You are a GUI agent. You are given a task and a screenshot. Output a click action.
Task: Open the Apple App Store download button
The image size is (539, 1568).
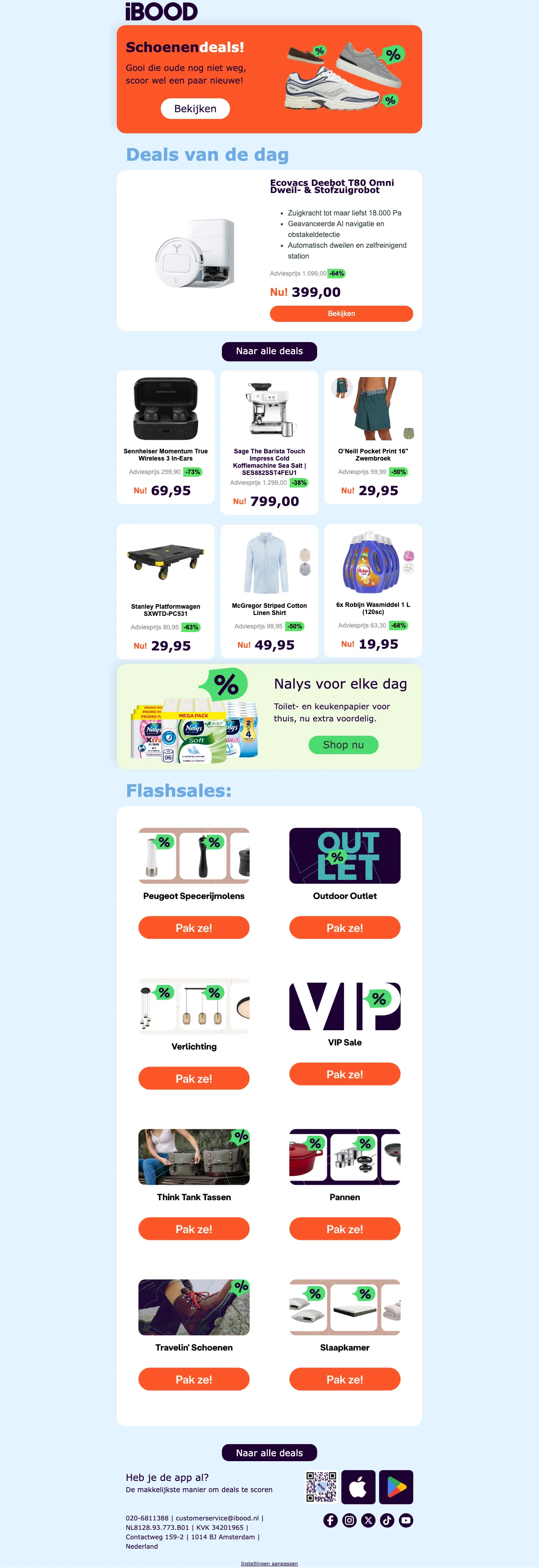click(x=358, y=1487)
